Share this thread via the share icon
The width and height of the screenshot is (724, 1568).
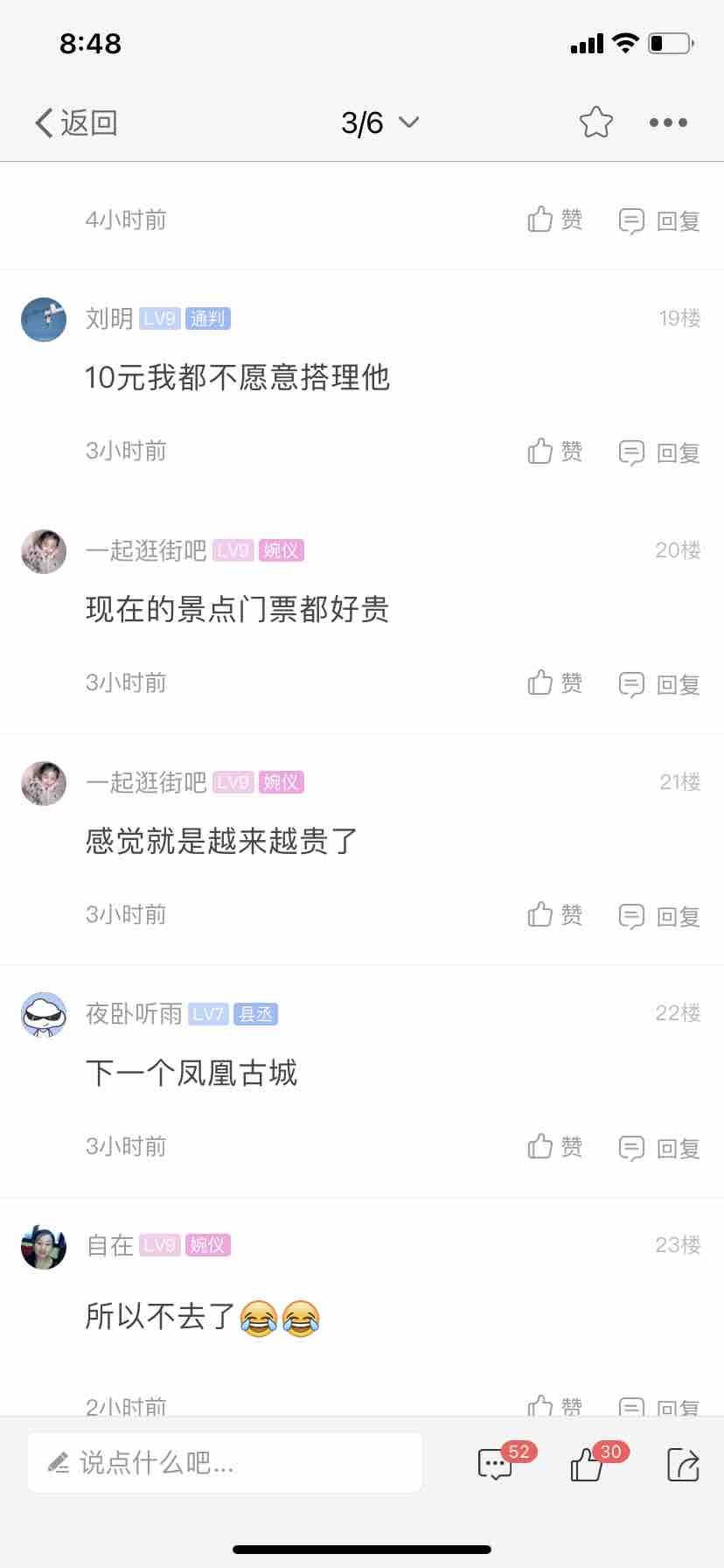pyautogui.click(x=683, y=1464)
